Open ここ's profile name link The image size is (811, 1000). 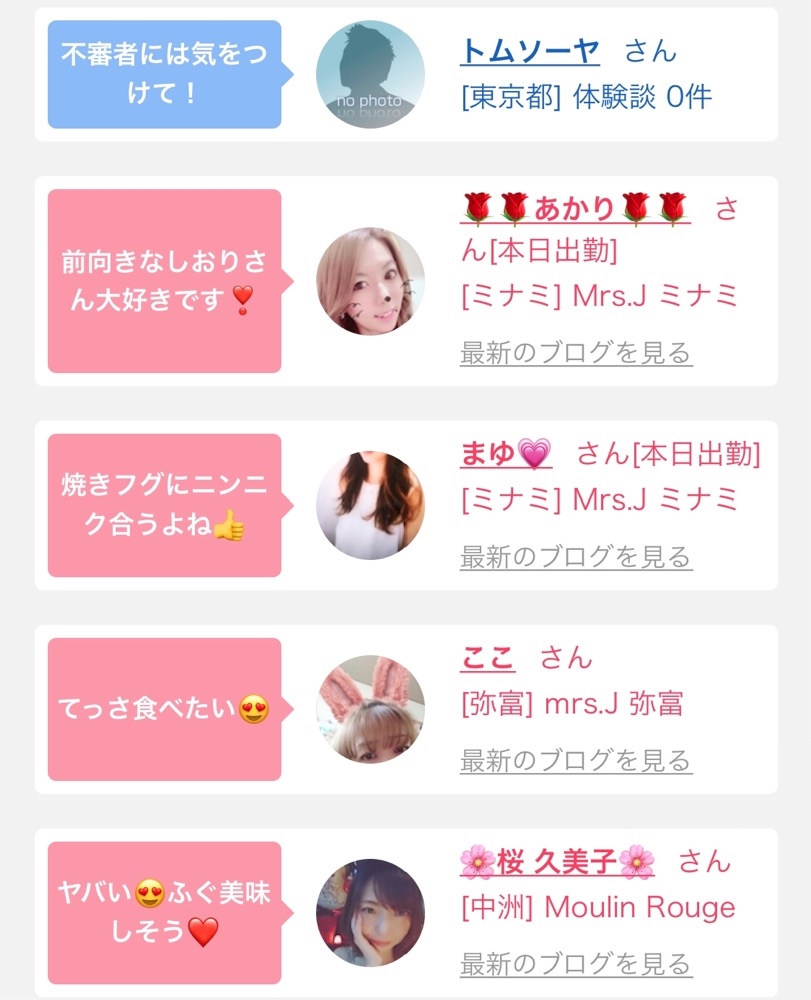pos(487,658)
